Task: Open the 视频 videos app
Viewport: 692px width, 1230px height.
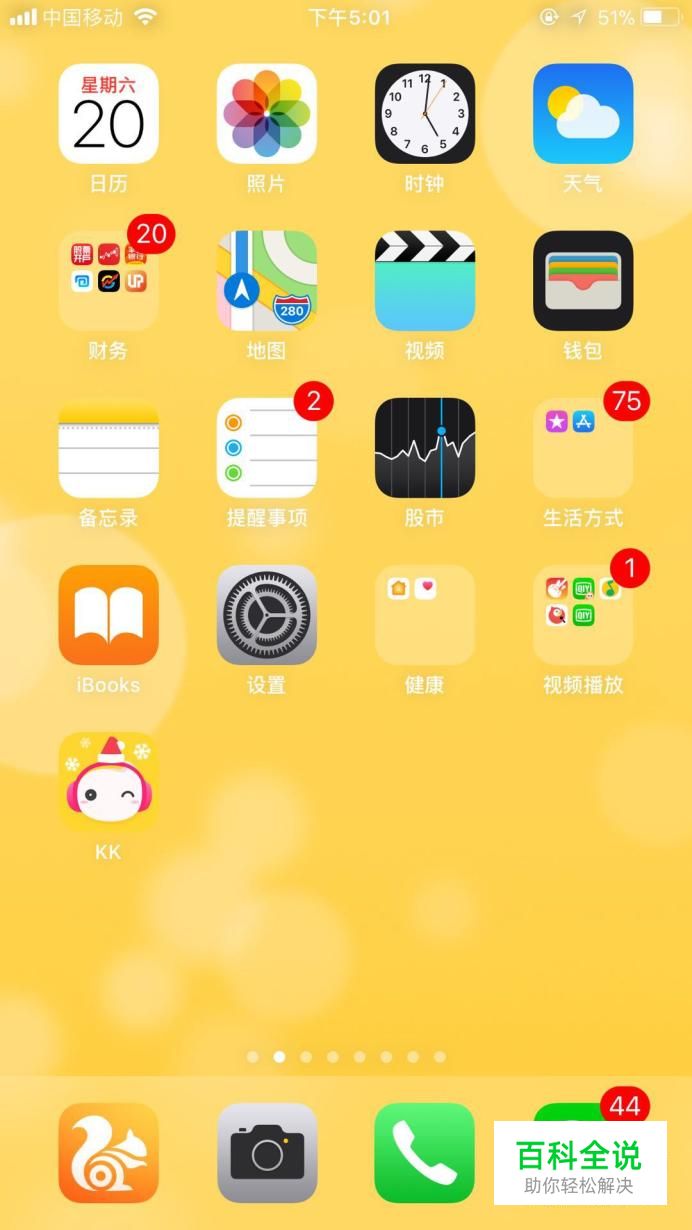Action: tap(424, 281)
